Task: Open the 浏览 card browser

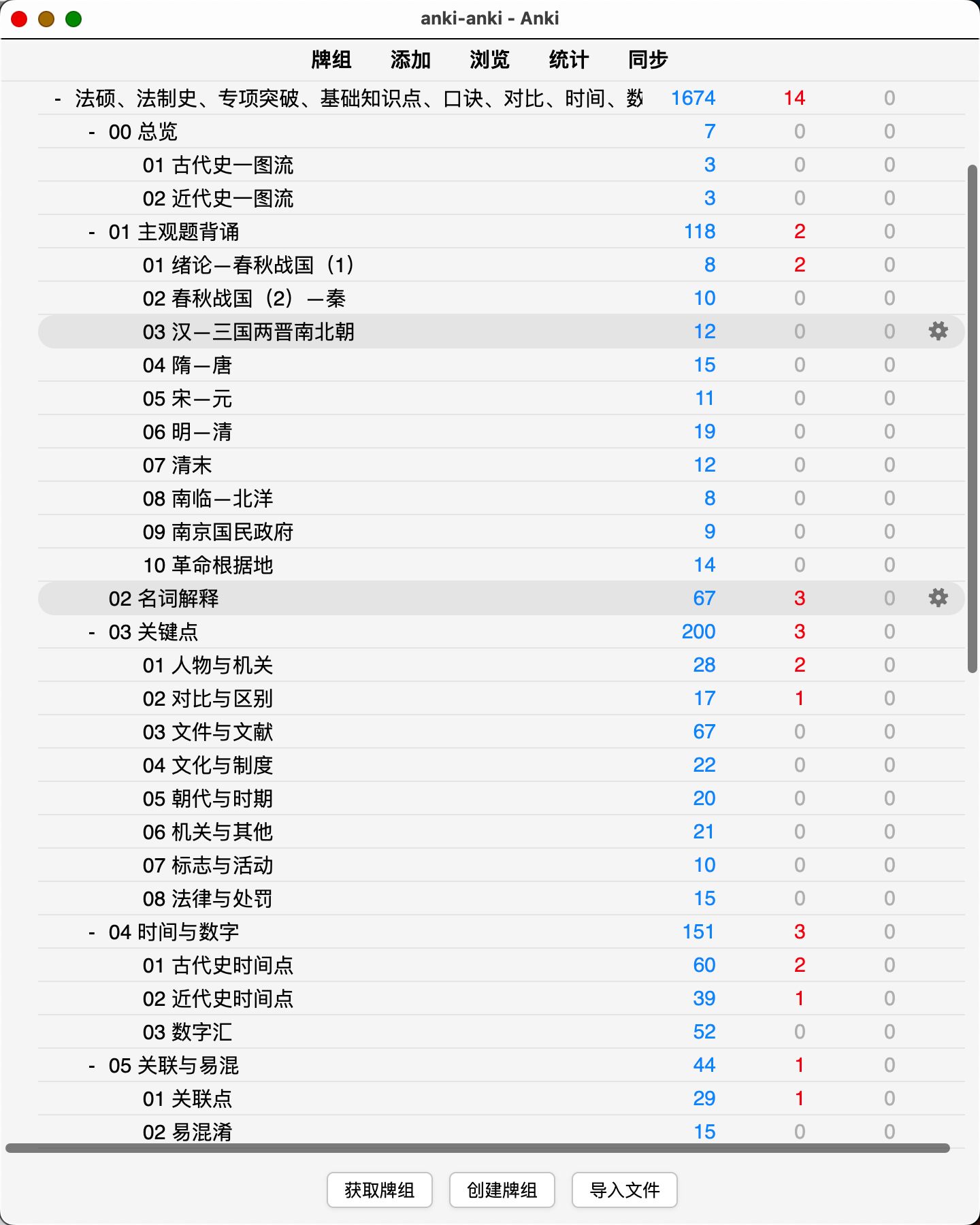Action: click(489, 60)
